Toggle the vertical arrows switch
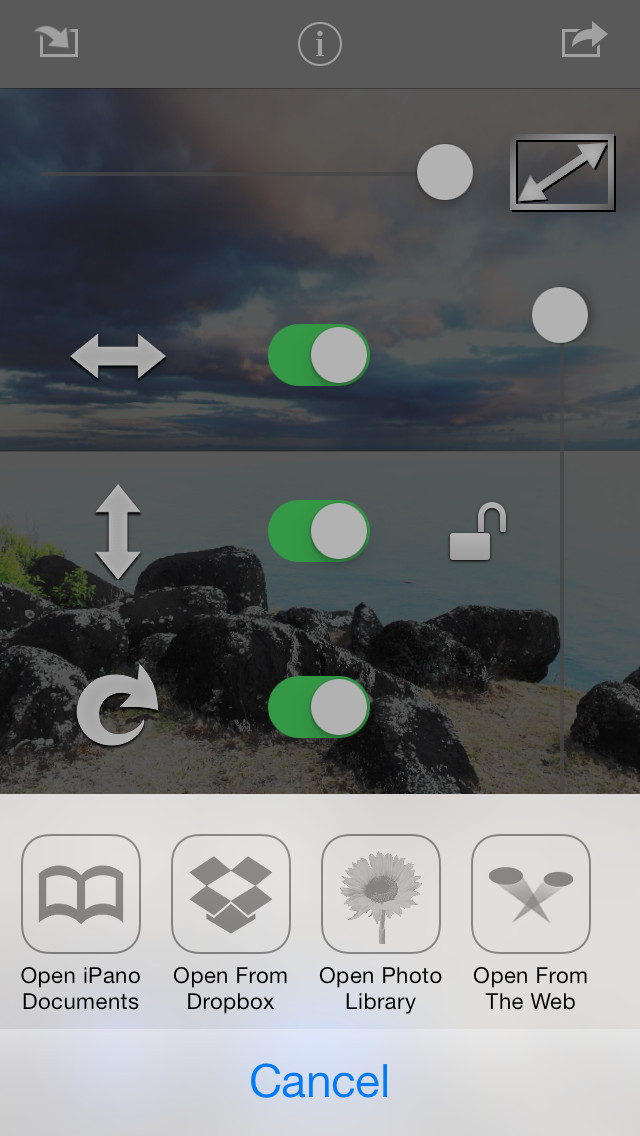The height and width of the screenshot is (1136, 640). tap(319, 531)
